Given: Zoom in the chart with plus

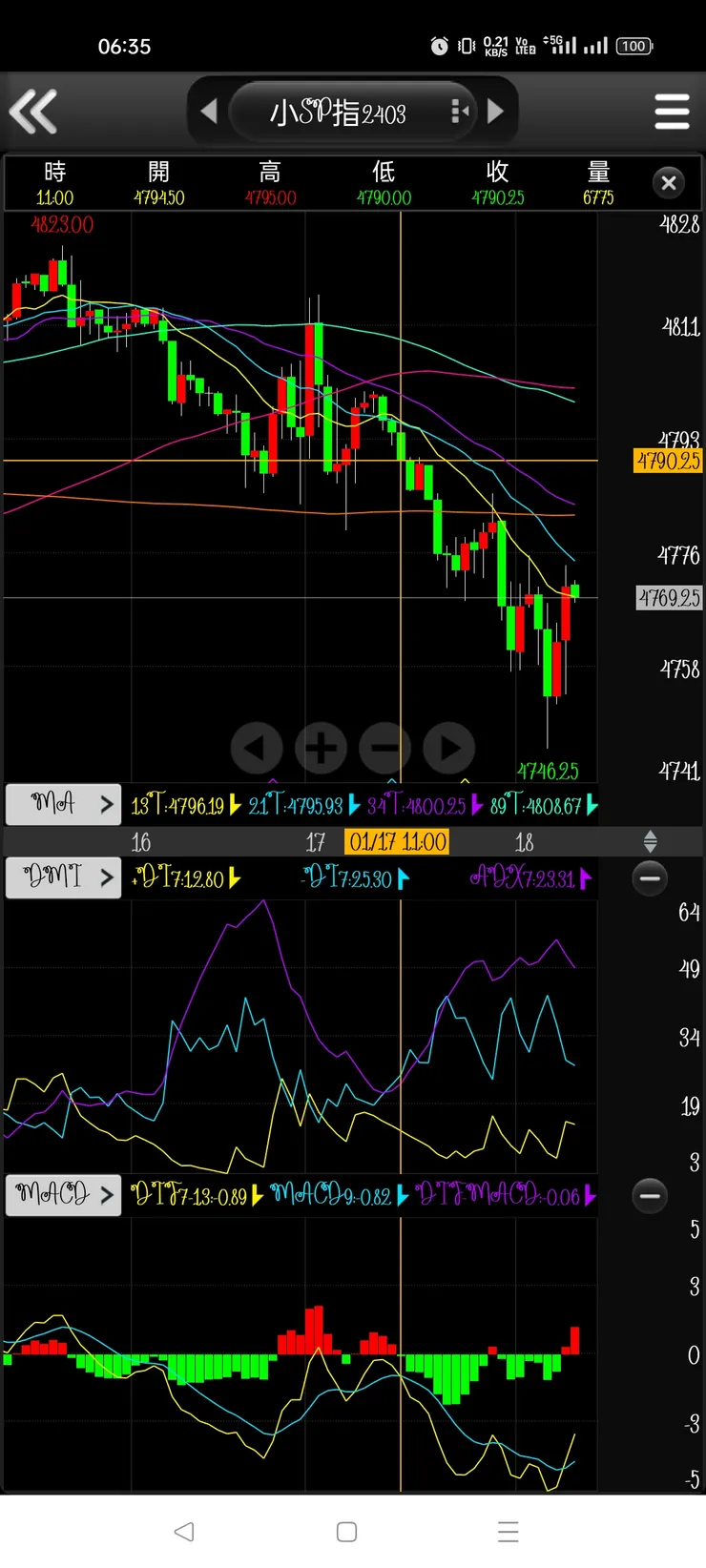Looking at the screenshot, I should pos(321,748).
